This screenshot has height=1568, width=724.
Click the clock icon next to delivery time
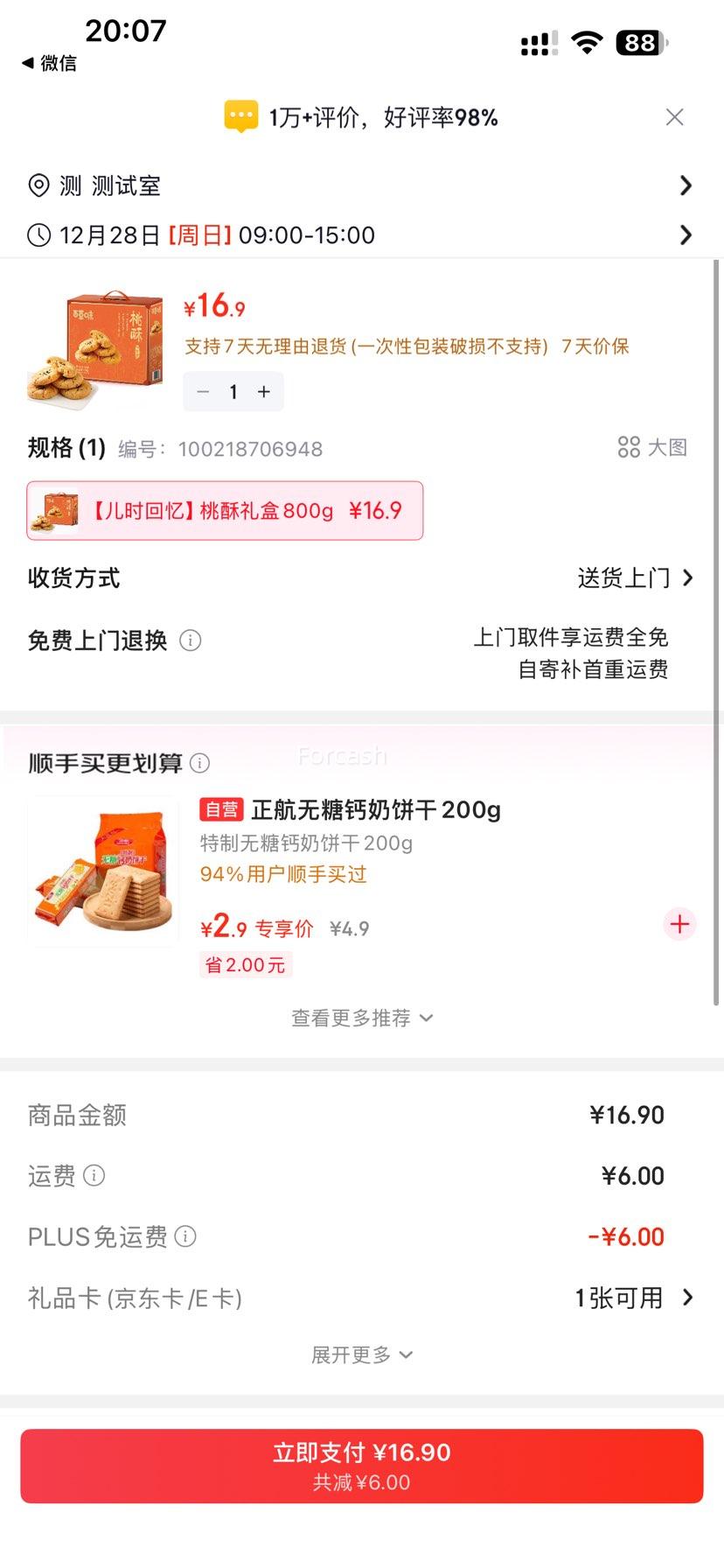pyautogui.click(x=38, y=234)
